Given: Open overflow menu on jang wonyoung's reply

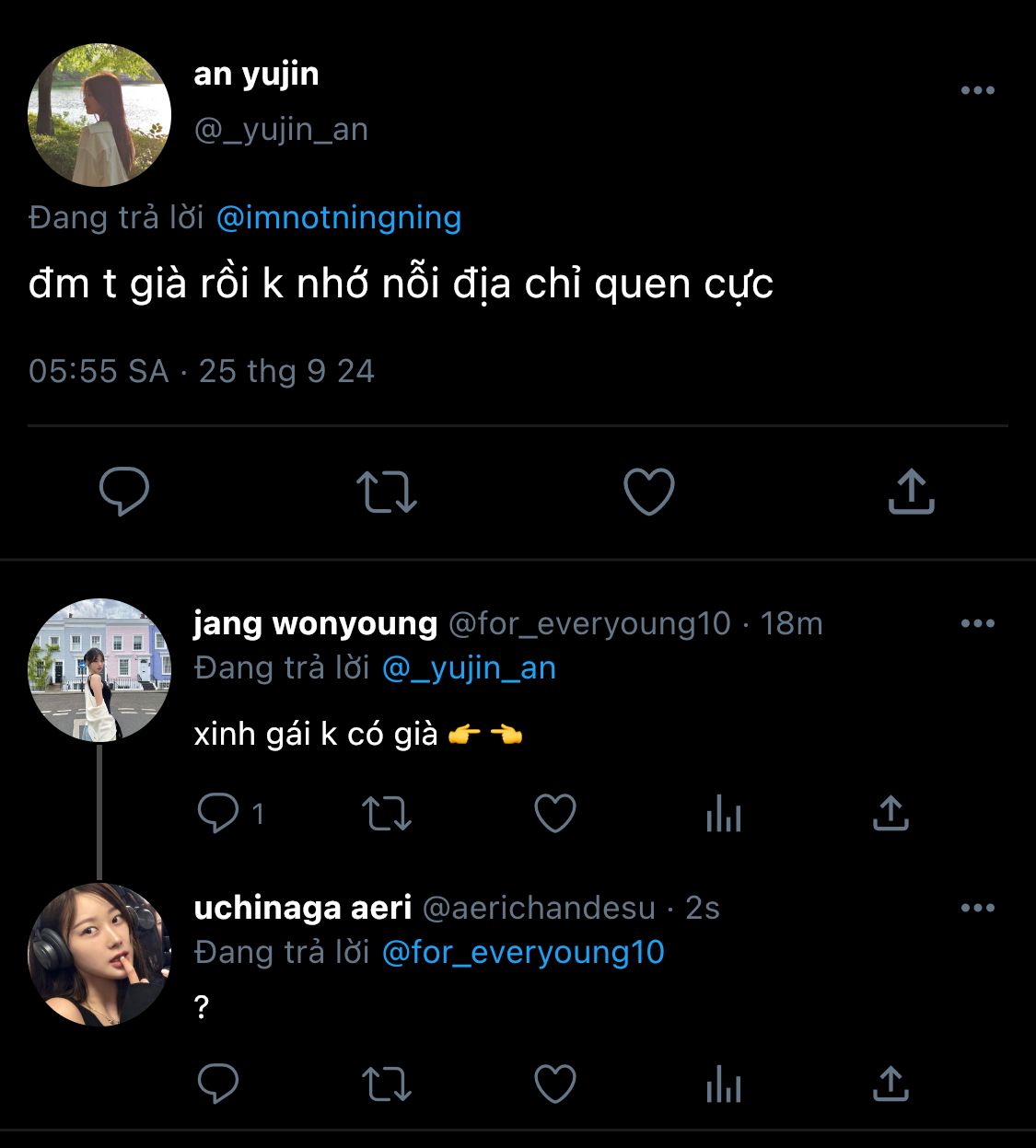Looking at the screenshot, I should pyautogui.click(x=977, y=623).
